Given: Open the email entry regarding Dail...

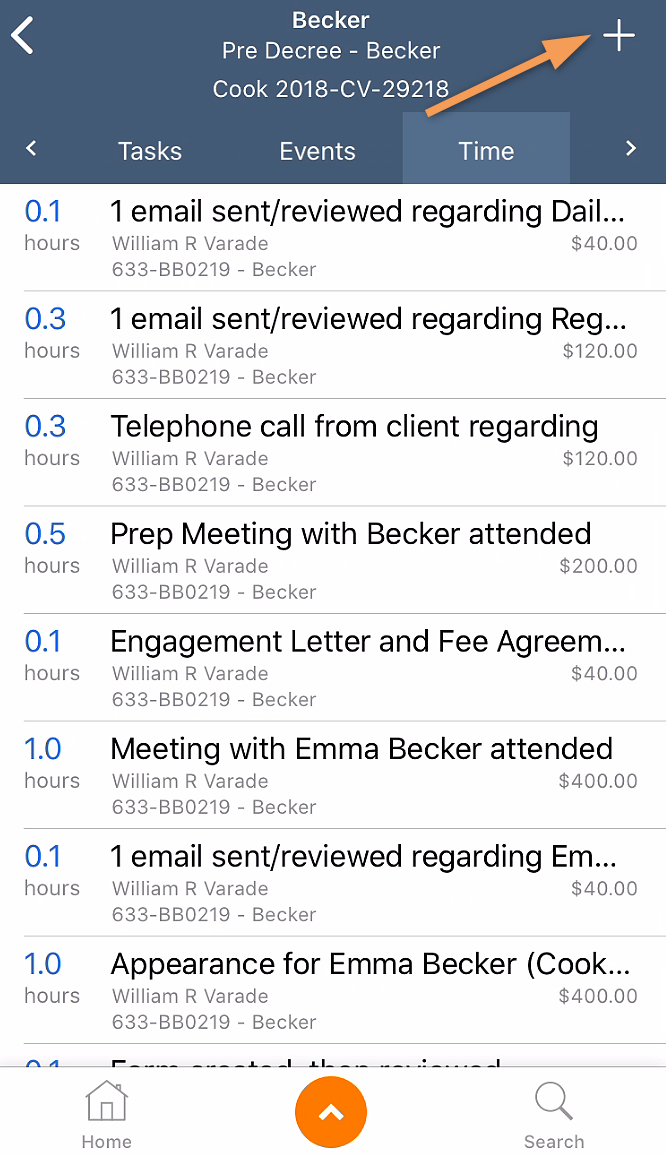Looking at the screenshot, I should [333, 238].
